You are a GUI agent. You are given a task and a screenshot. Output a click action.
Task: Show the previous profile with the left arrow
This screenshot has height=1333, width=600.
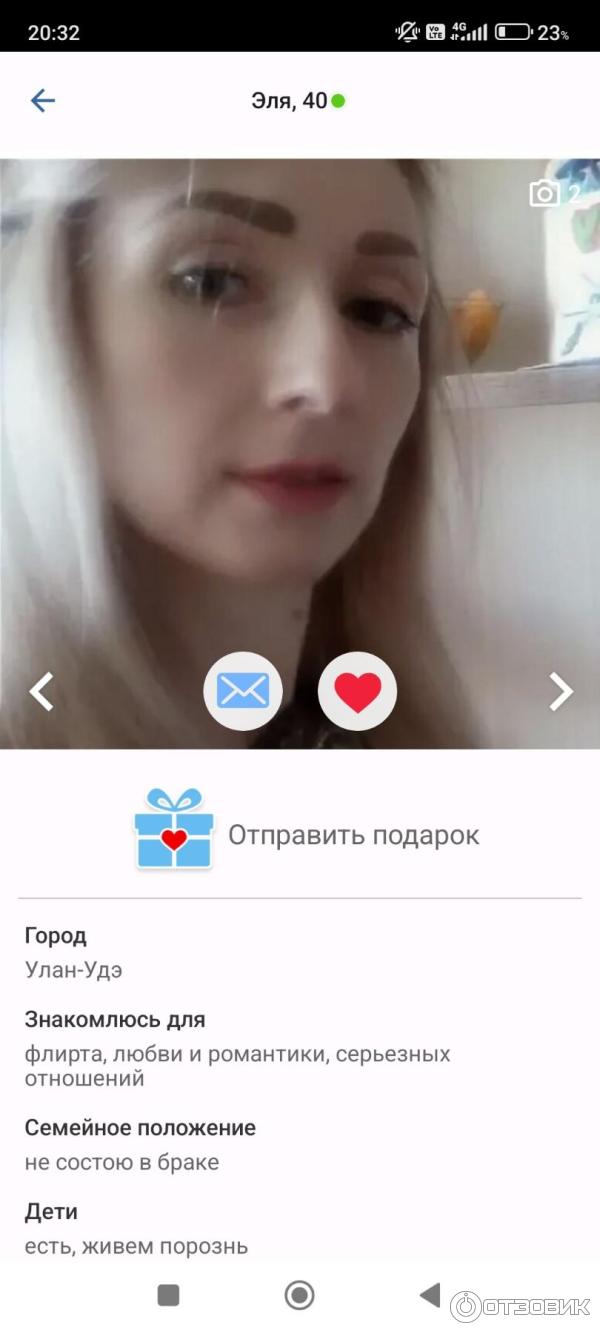point(41,691)
